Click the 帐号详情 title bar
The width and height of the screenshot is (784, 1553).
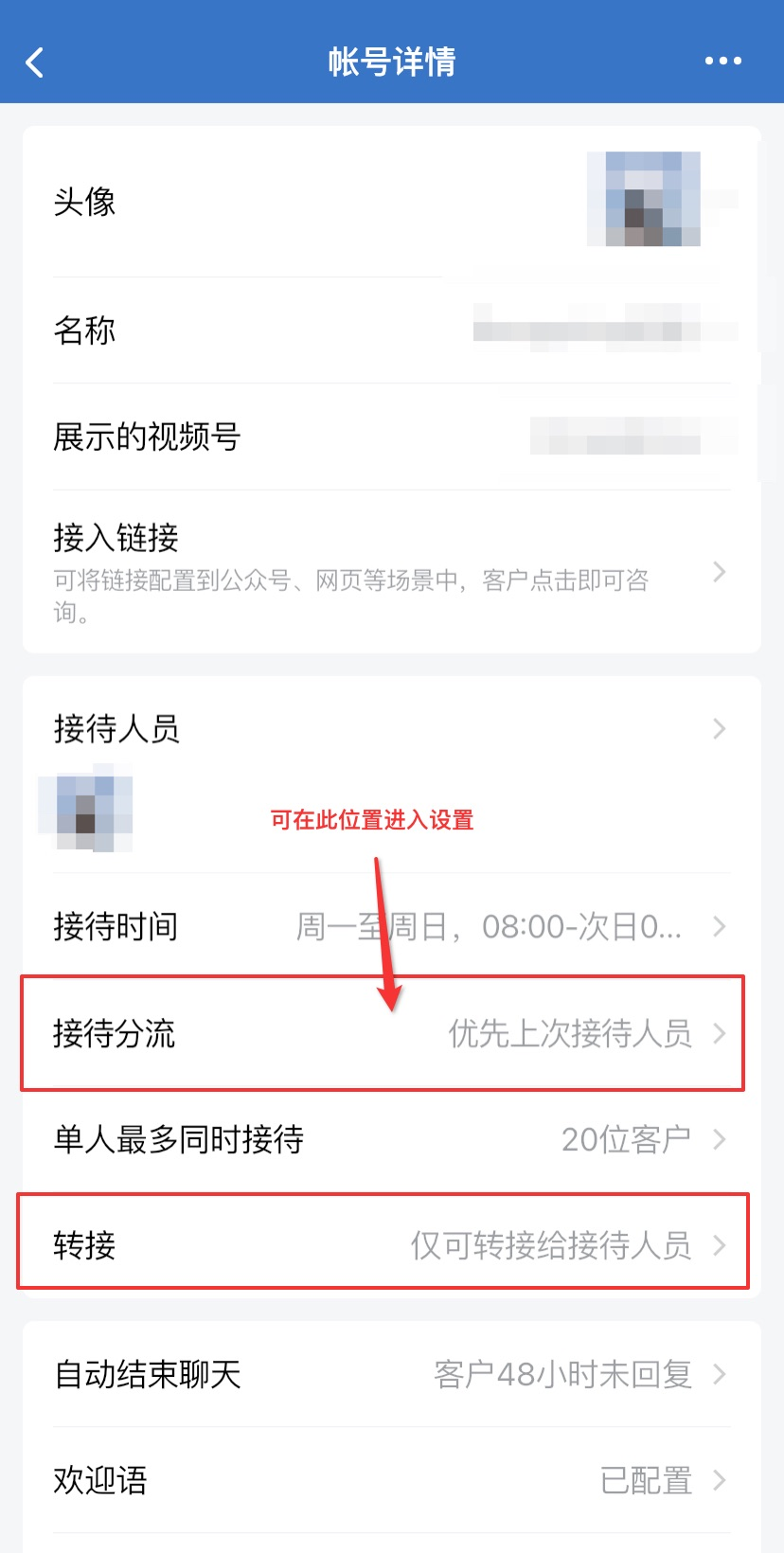(392, 61)
